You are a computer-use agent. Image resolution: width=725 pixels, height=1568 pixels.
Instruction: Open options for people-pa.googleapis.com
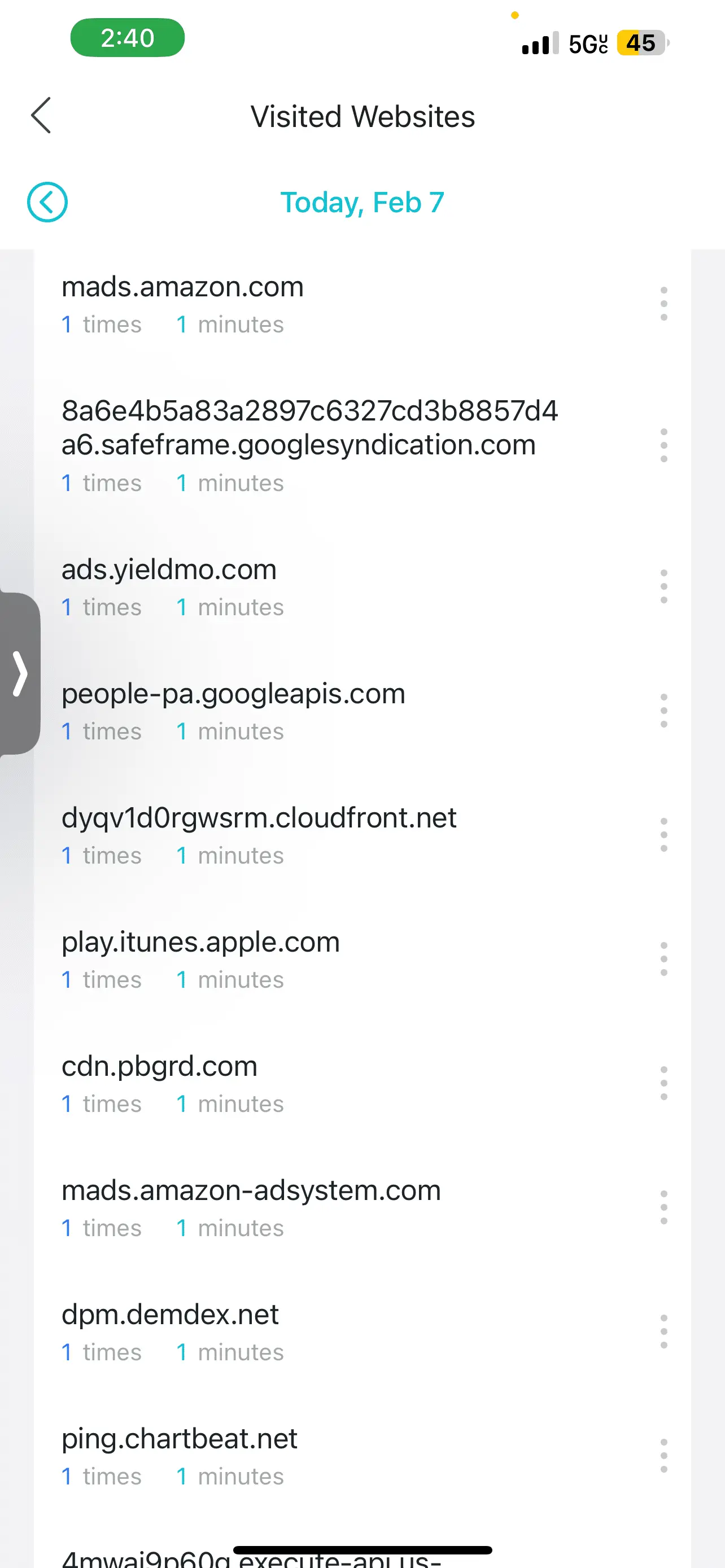coord(663,711)
